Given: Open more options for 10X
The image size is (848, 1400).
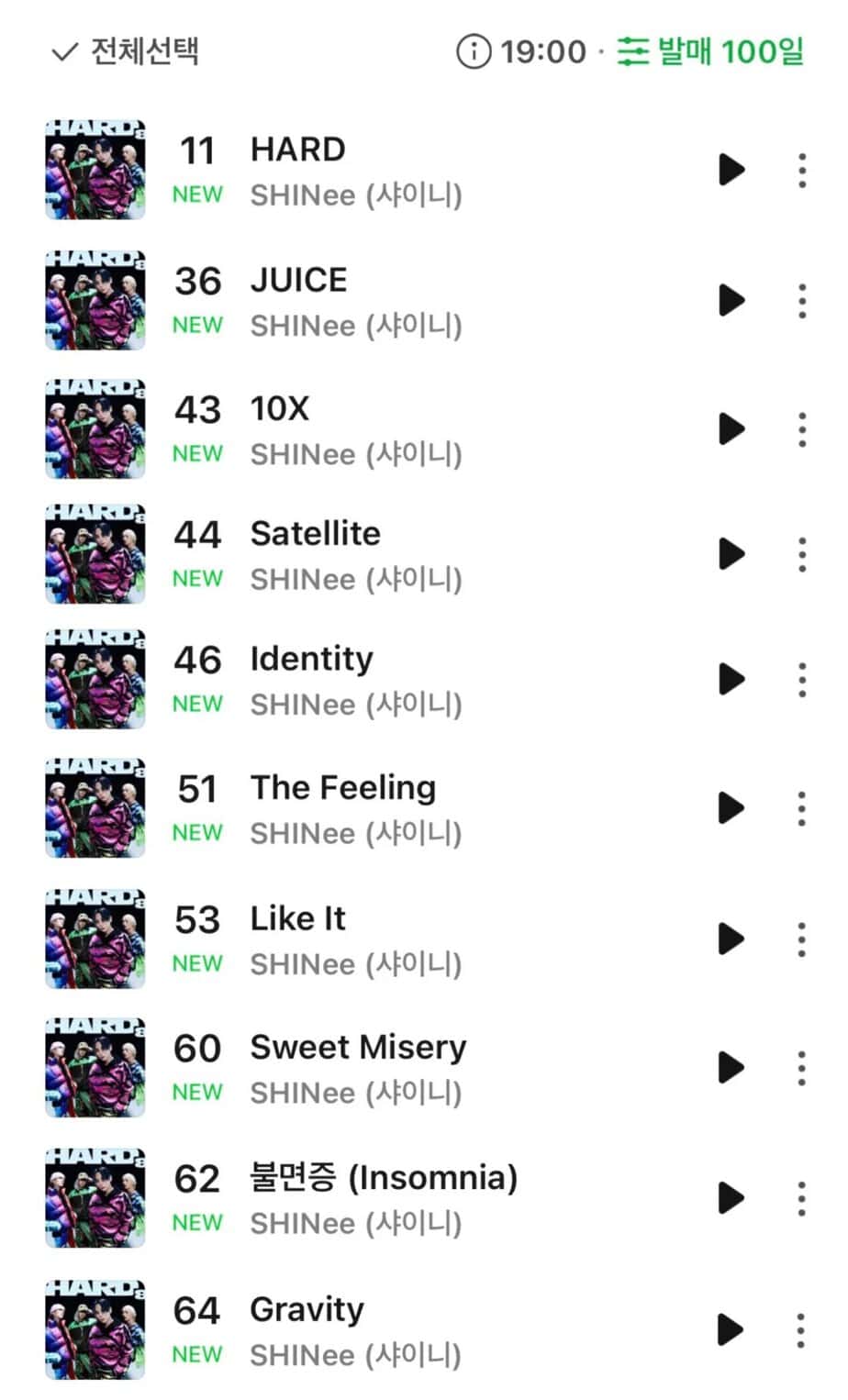Looking at the screenshot, I should point(802,429).
